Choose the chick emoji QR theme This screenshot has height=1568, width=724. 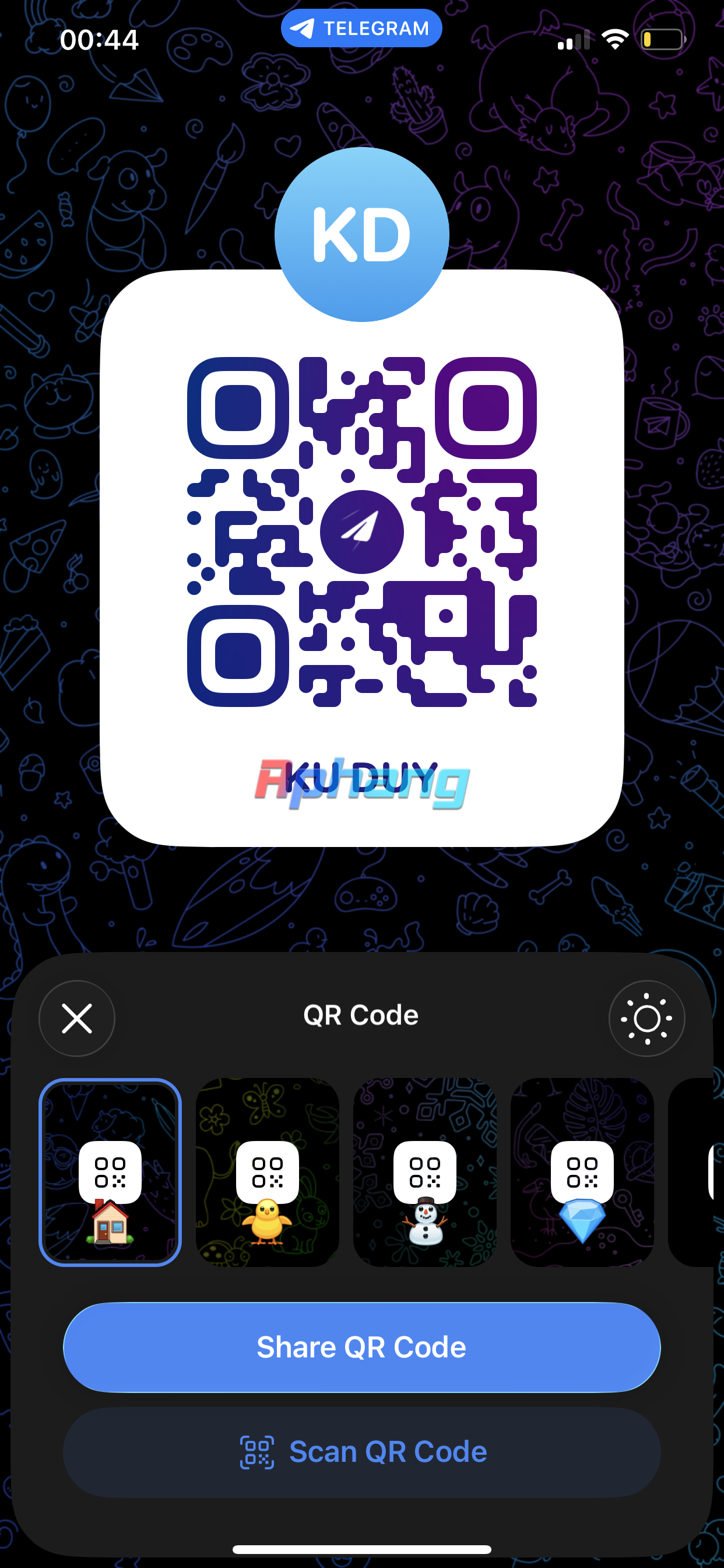point(268,1172)
